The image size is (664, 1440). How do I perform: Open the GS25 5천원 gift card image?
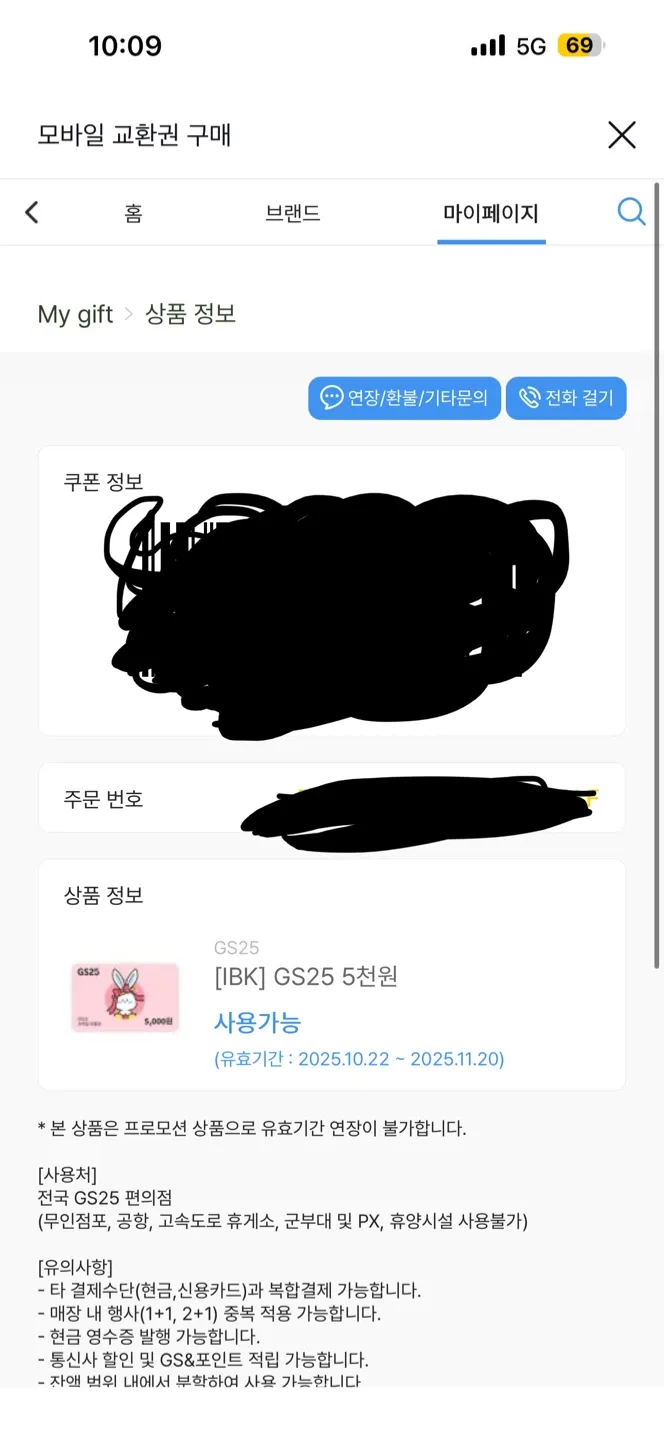click(125, 997)
